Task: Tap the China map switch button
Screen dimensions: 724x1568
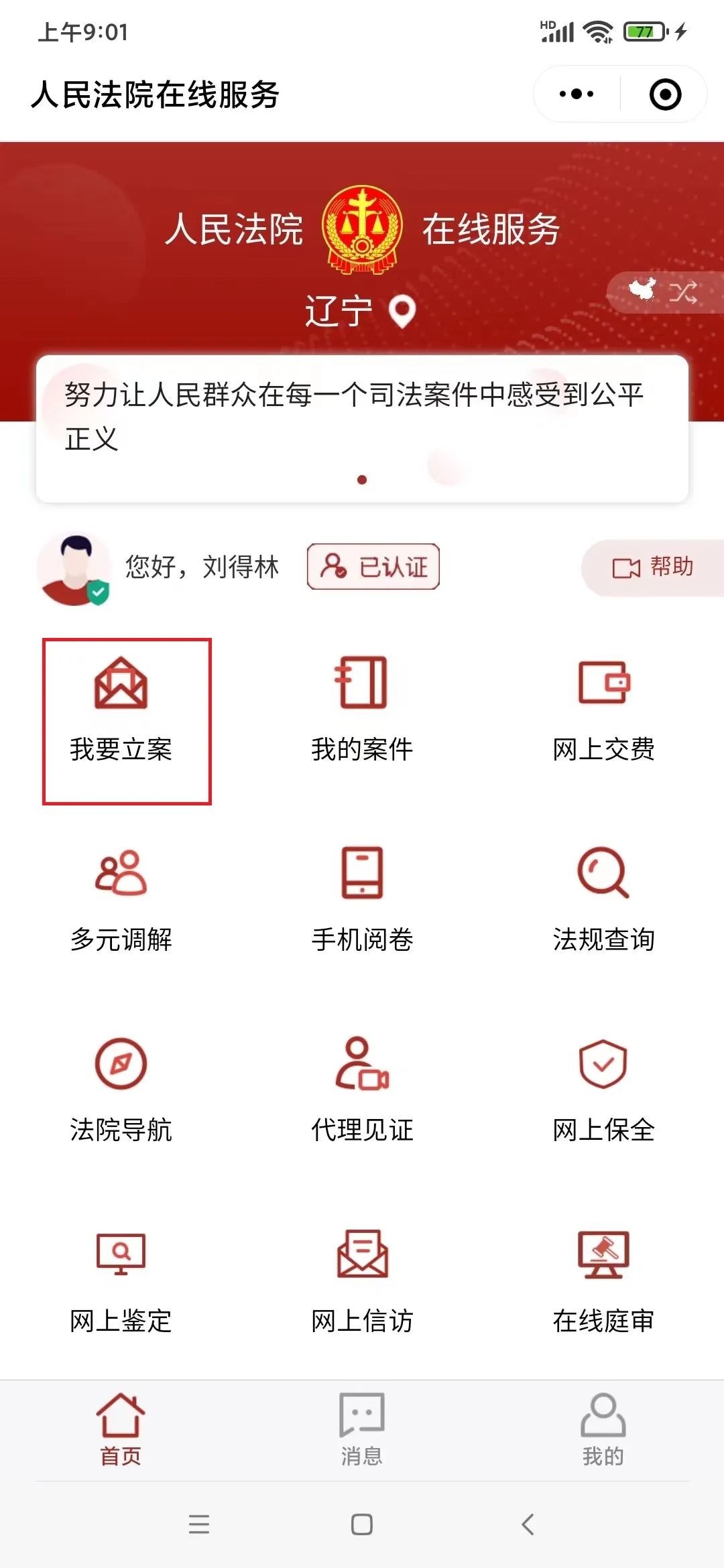Action: (664, 292)
